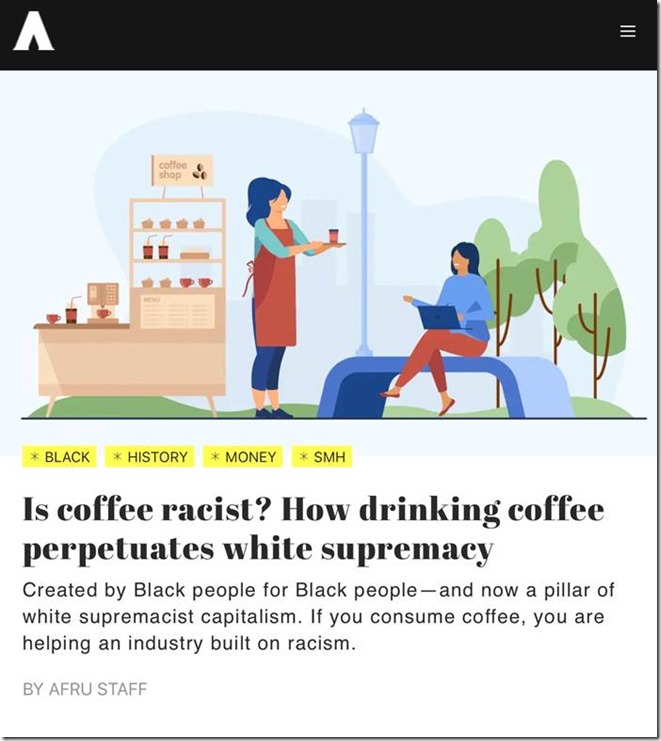Open the 'Is coffee racist?' article headline
Screen dimensions: 661x741
click(313, 529)
